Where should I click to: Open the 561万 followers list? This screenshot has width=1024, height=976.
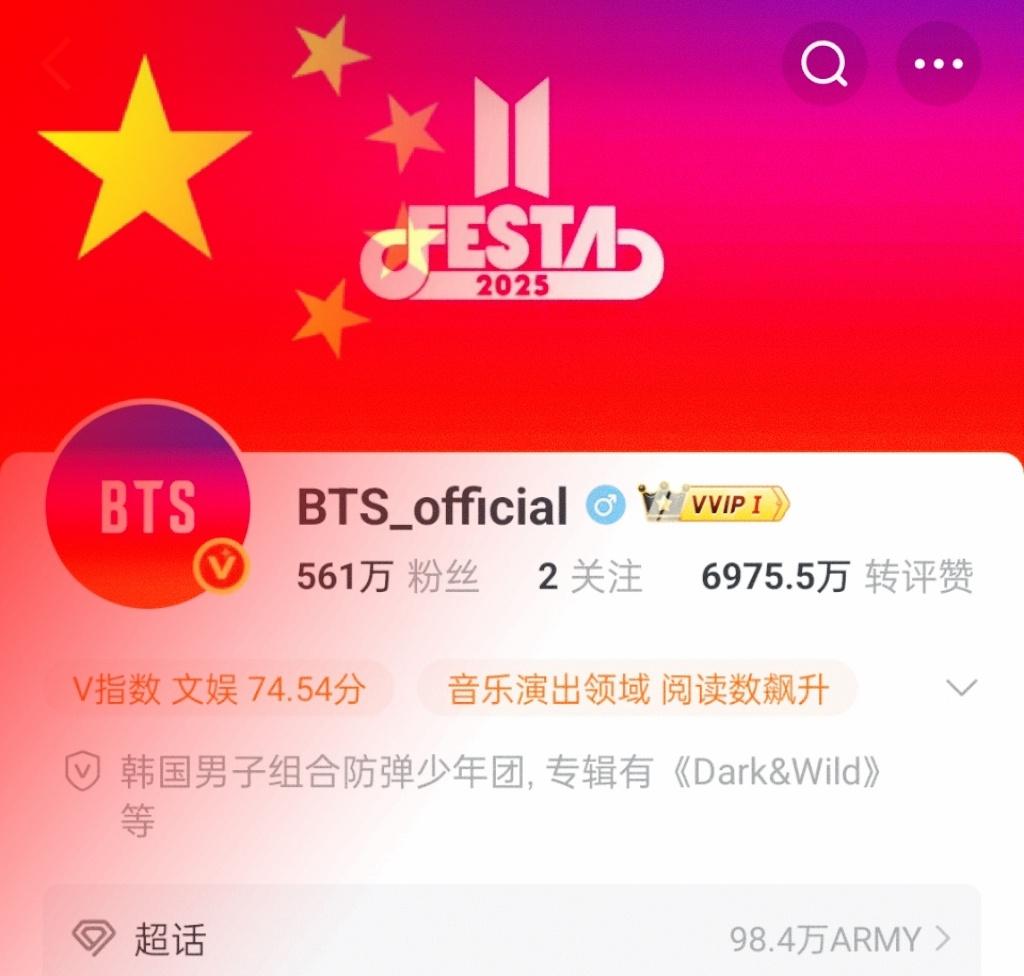pos(388,577)
